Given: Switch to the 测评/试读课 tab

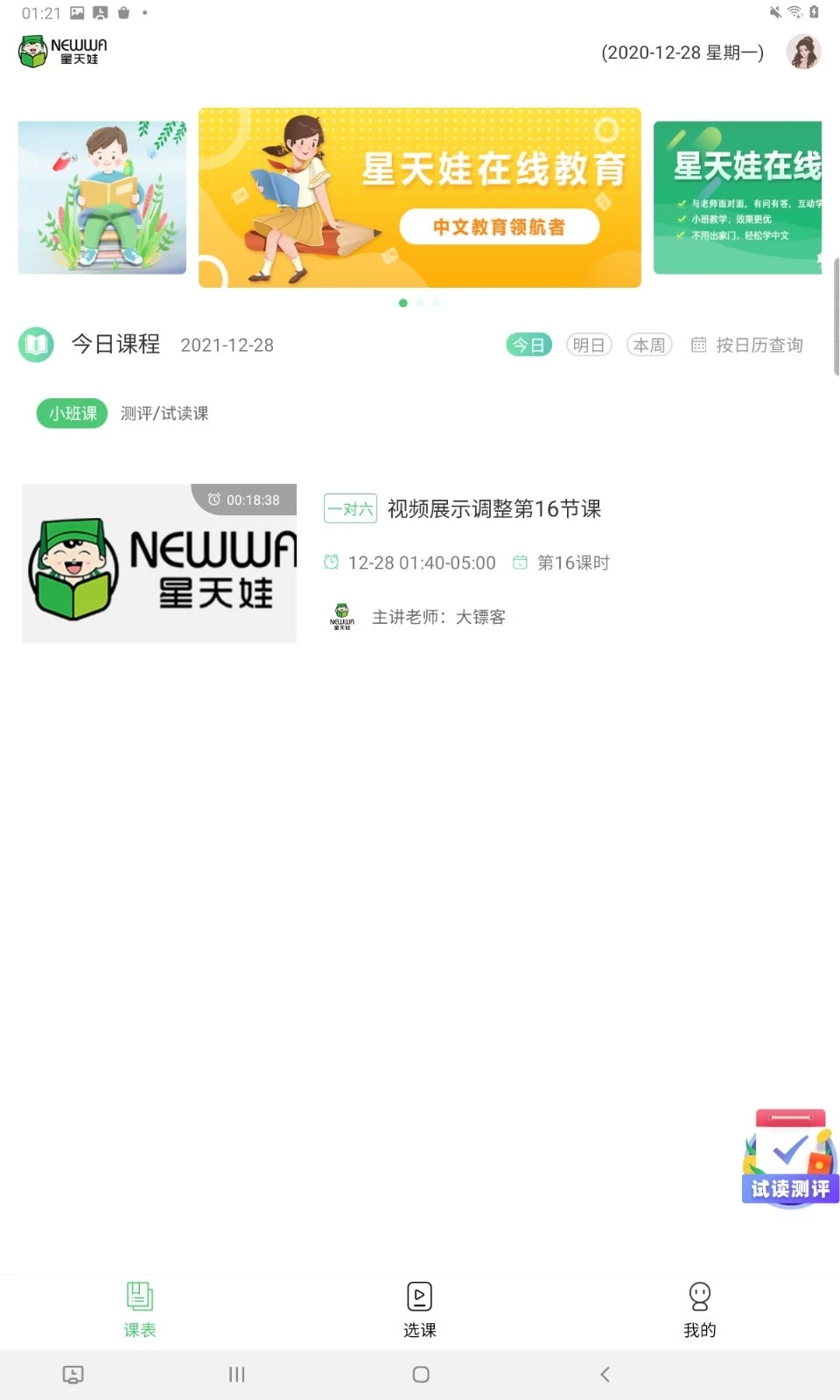Looking at the screenshot, I should coord(165,413).
